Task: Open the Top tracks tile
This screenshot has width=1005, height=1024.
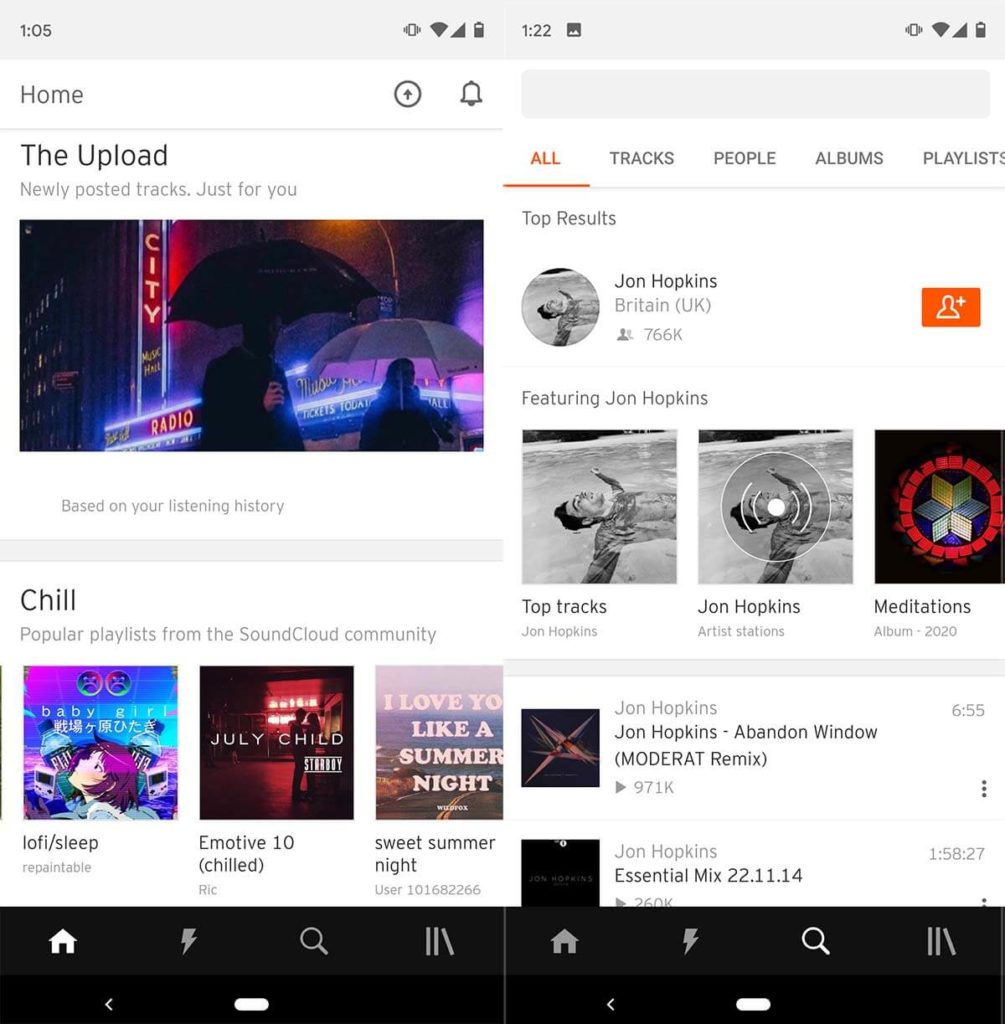Action: click(x=599, y=507)
